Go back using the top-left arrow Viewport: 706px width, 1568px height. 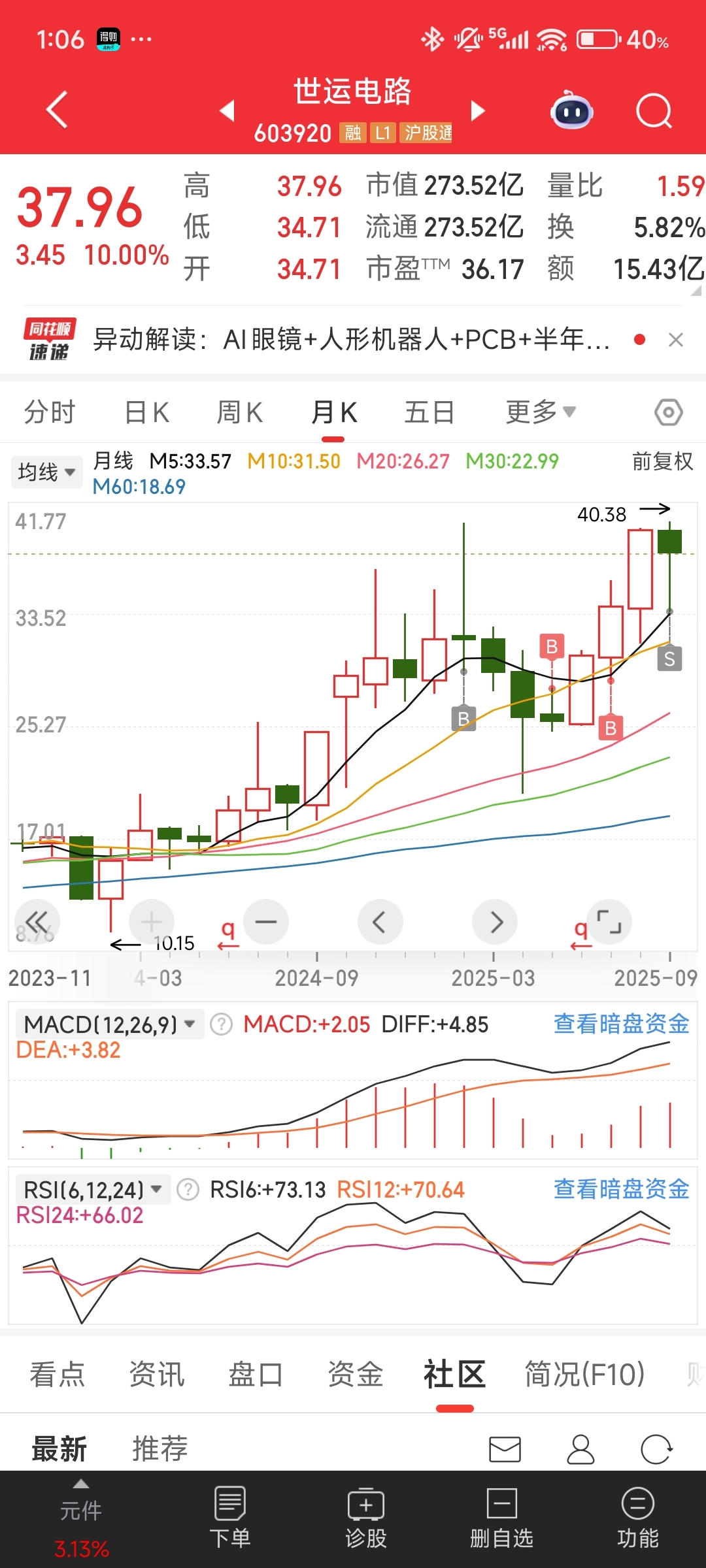point(58,110)
